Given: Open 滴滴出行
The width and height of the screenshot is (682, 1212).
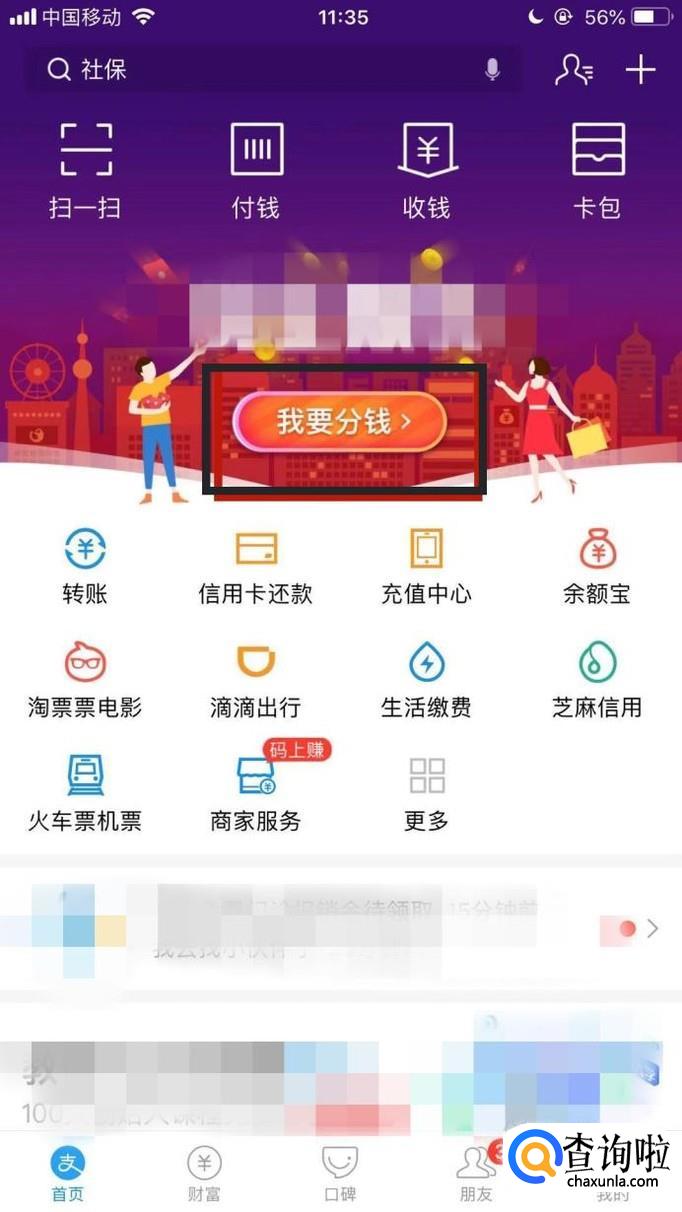Looking at the screenshot, I should click(256, 680).
